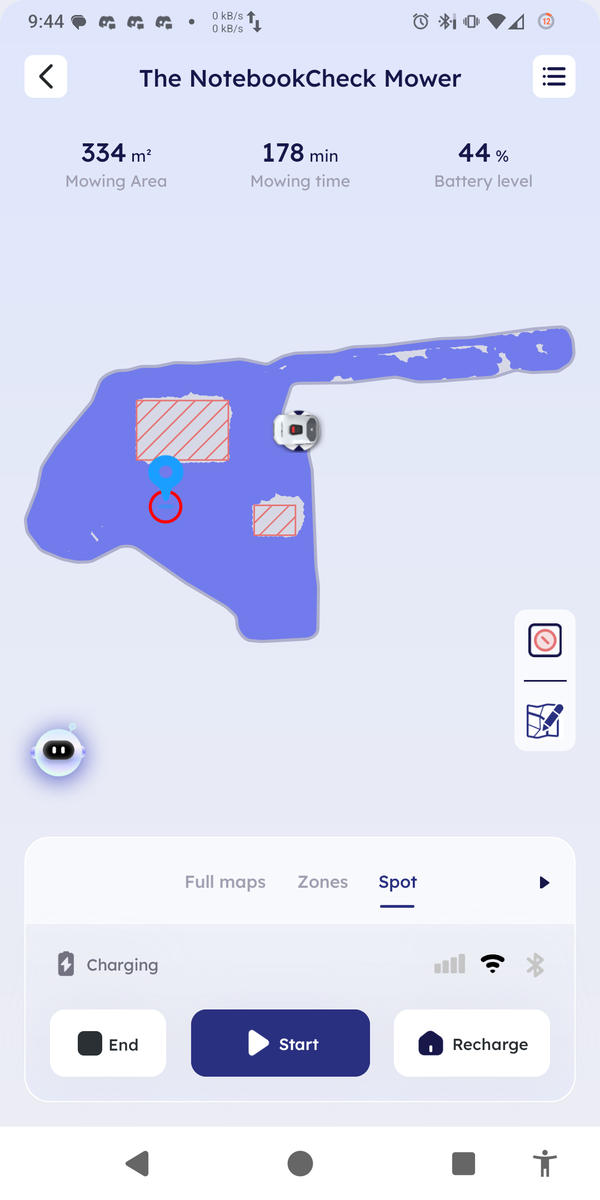Open the no-go zone tool
600x1200 pixels.
[x=545, y=641]
